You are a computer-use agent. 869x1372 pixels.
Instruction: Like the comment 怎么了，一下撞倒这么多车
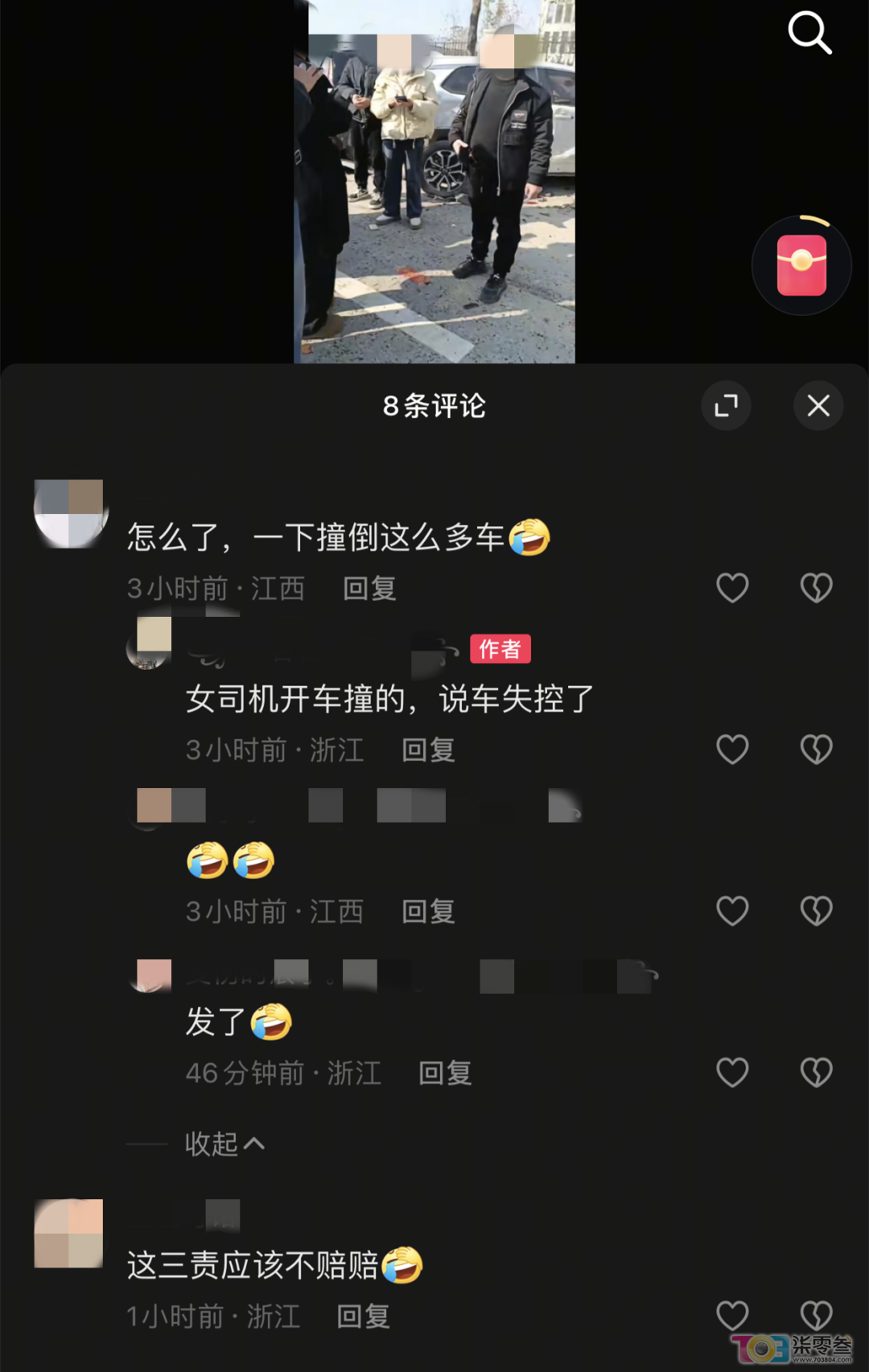click(x=732, y=588)
